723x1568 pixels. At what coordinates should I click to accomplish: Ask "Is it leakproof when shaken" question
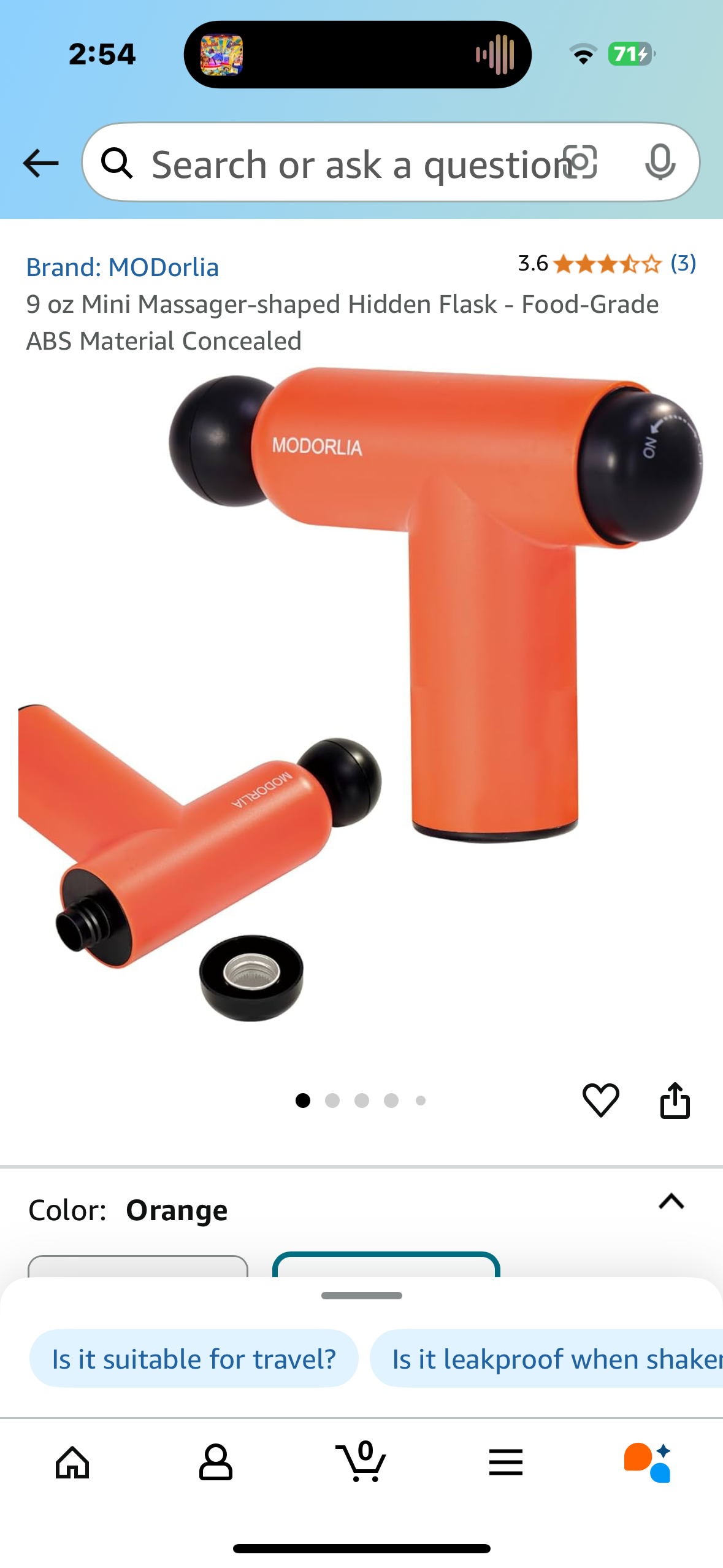(552, 1359)
